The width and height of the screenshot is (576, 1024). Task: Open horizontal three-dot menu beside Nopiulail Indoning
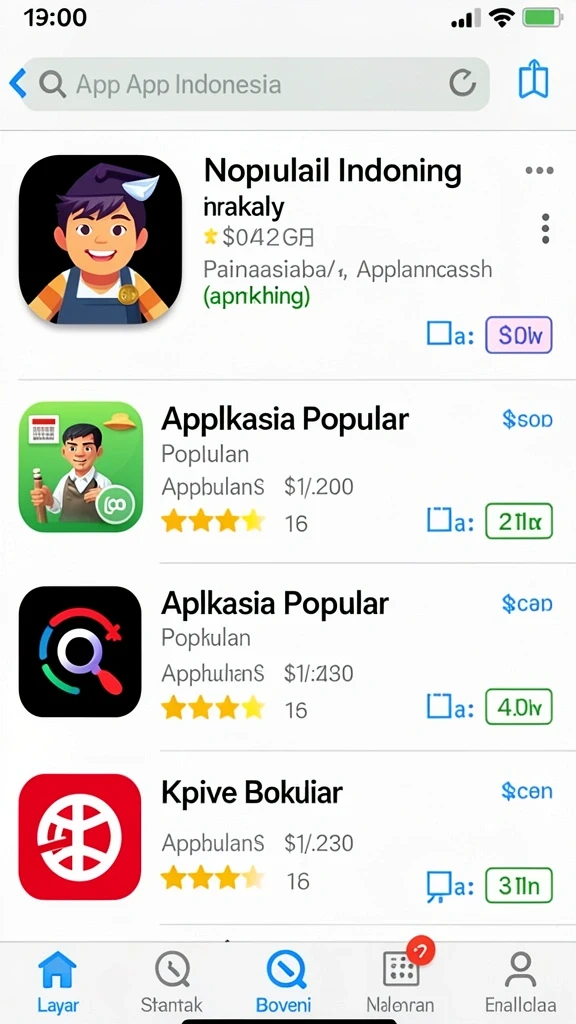click(x=539, y=170)
